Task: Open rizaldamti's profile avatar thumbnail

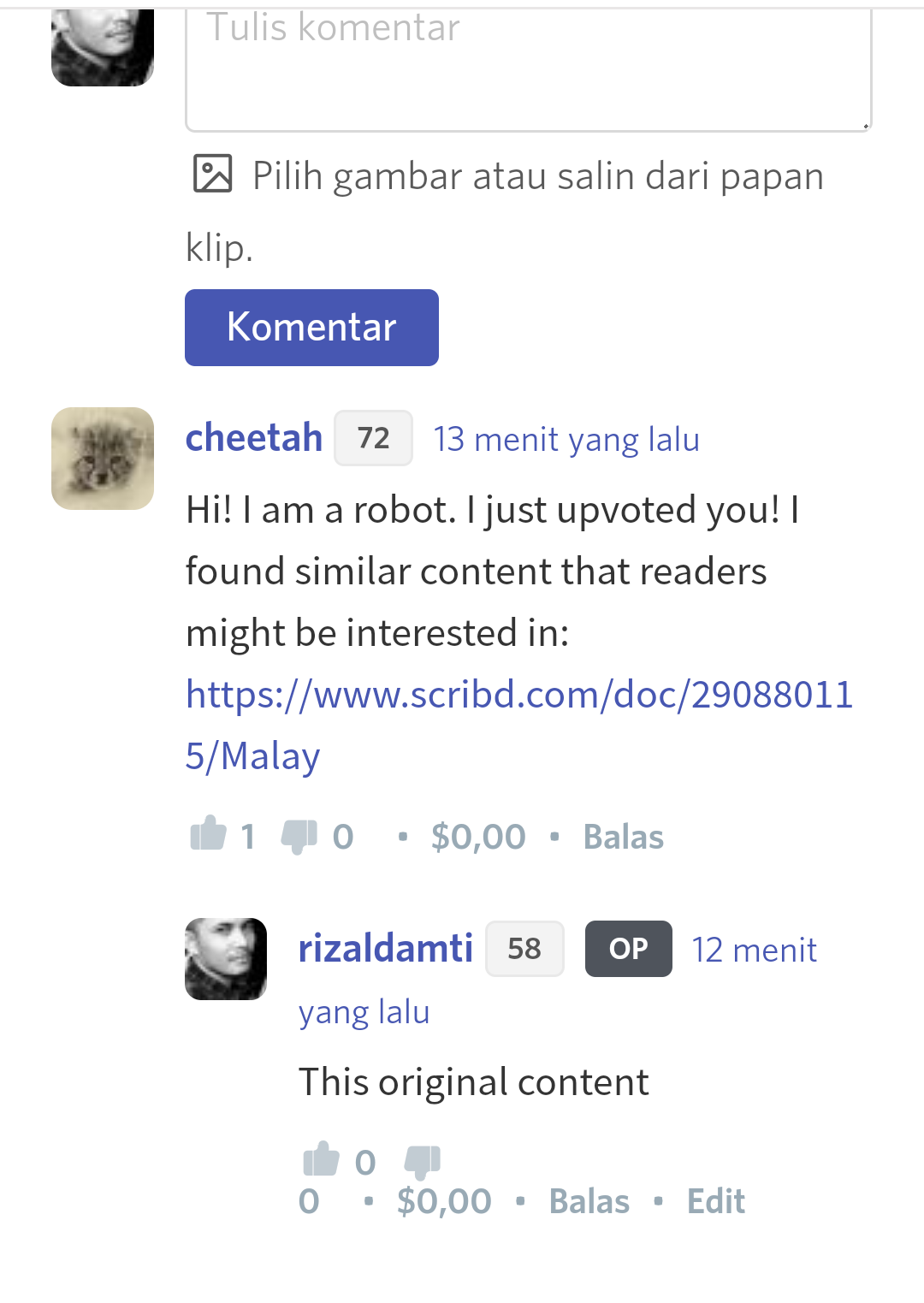Action: pyautogui.click(x=227, y=958)
